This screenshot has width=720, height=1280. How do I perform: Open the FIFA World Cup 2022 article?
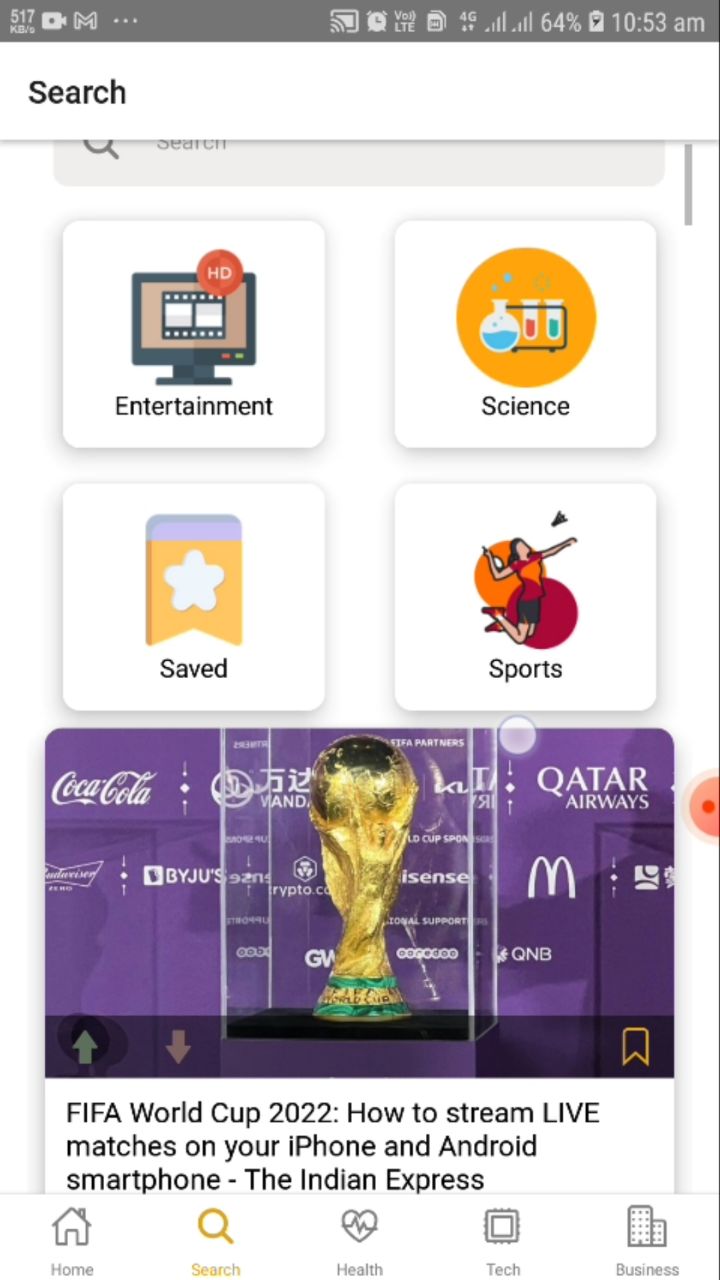tap(333, 1145)
